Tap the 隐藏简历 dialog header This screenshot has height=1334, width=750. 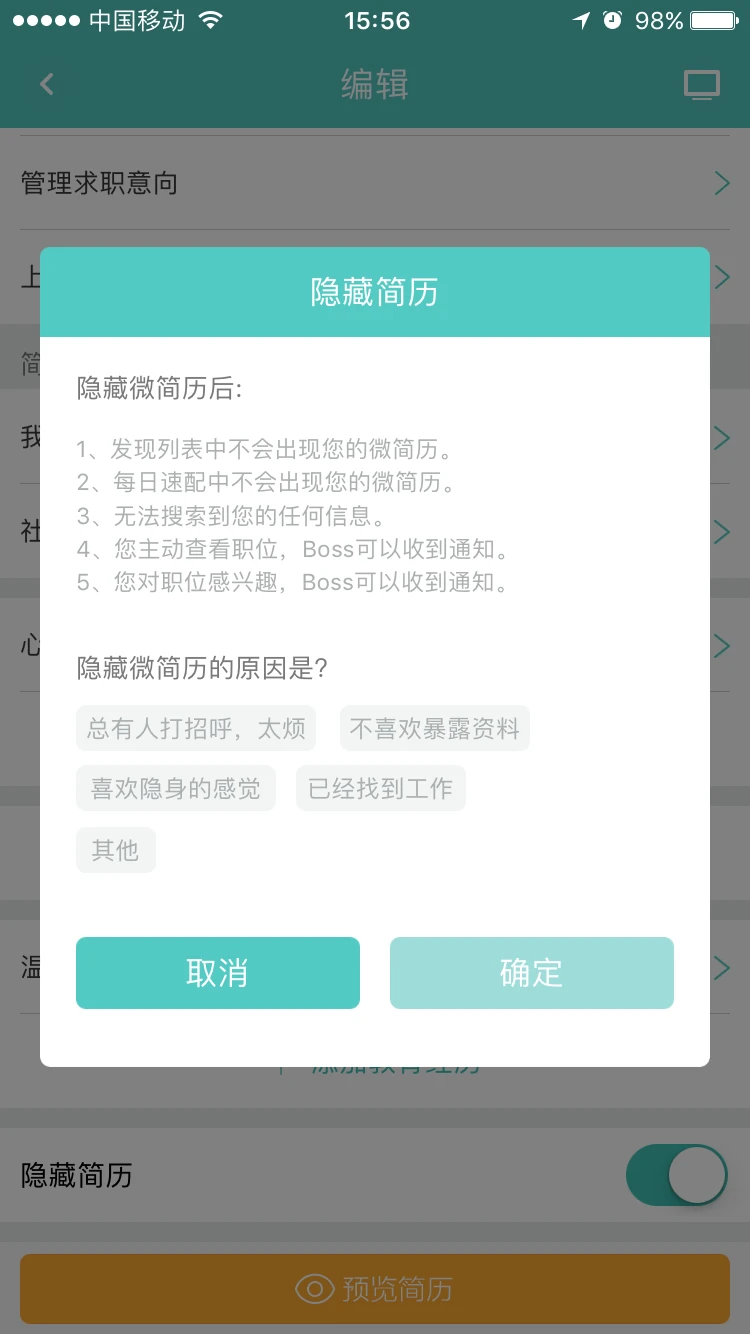[x=375, y=291]
